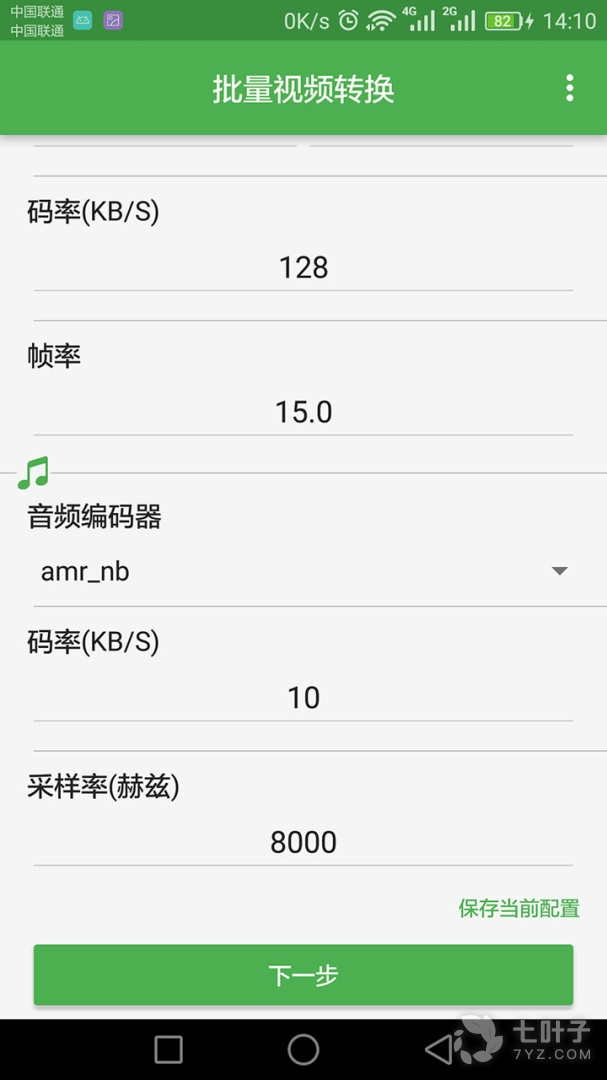Screen dimensions: 607x1080
Task: Go to the system home screen
Action: click(303, 1049)
